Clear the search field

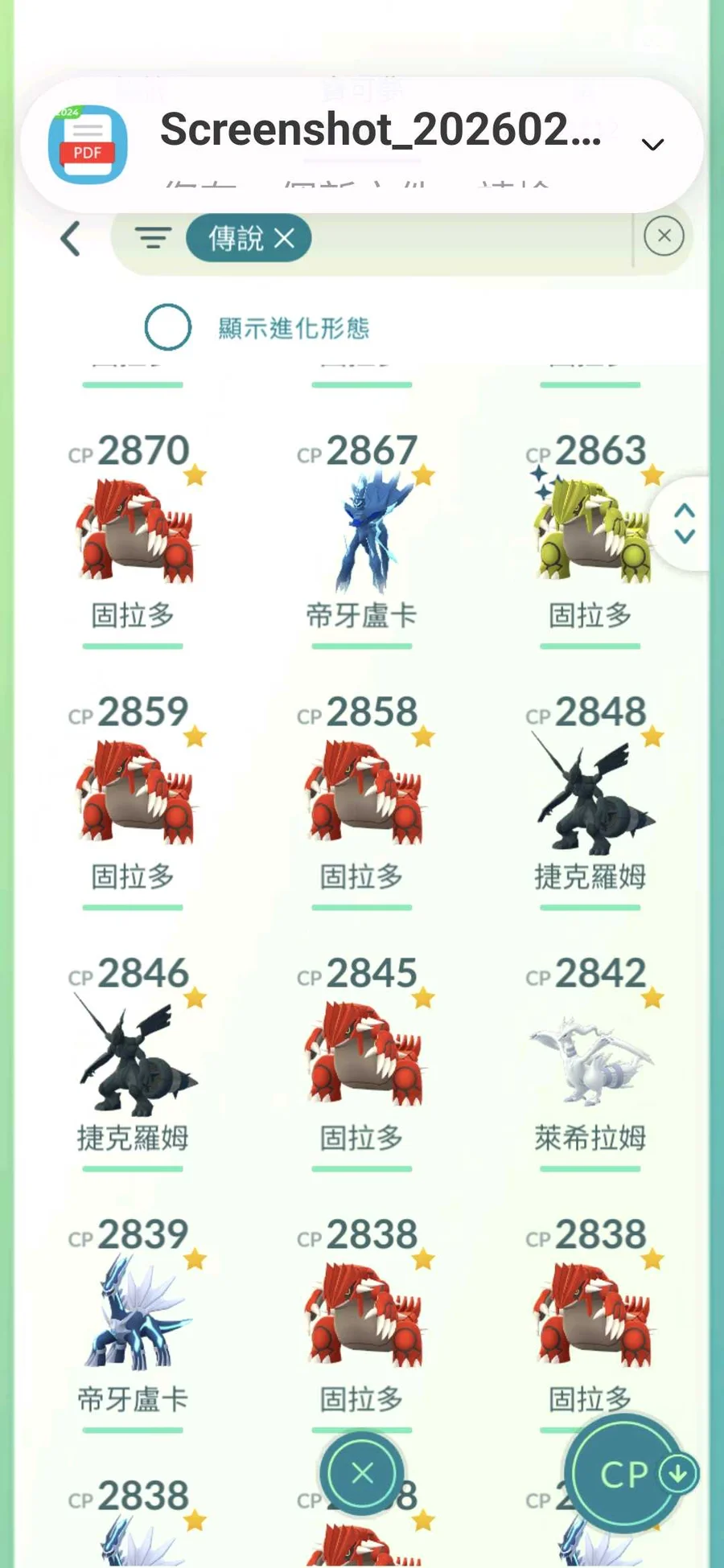pyautogui.click(x=664, y=236)
